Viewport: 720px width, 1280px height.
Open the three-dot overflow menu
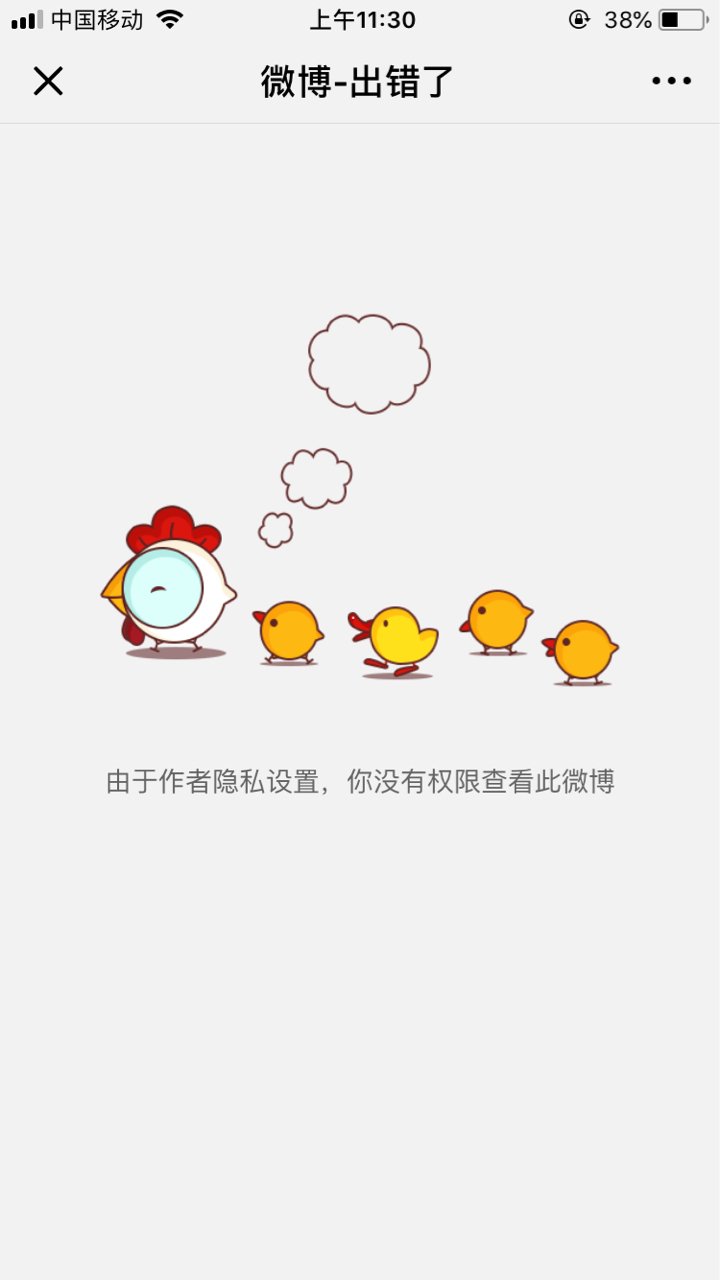(671, 81)
